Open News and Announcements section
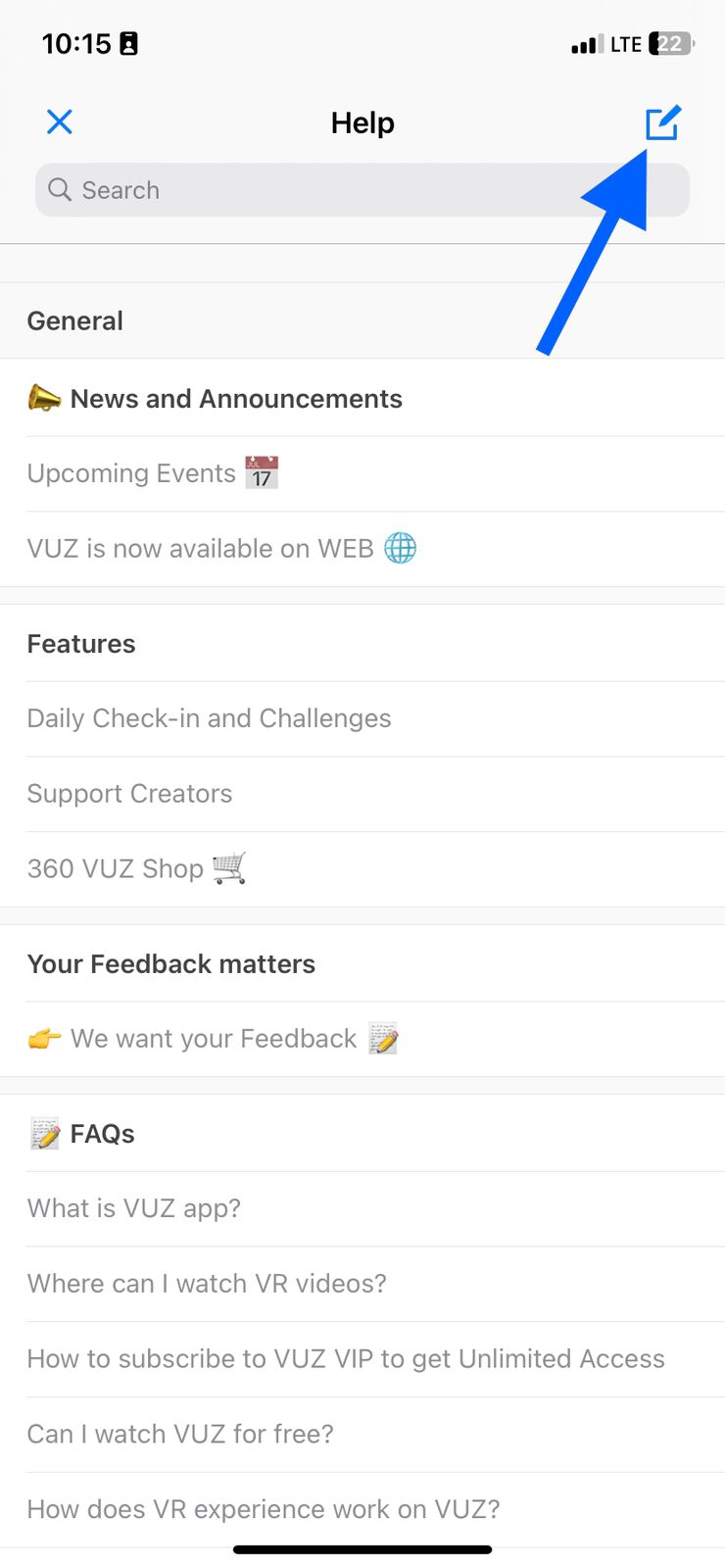 pyautogui.click(x=362, y=399)
